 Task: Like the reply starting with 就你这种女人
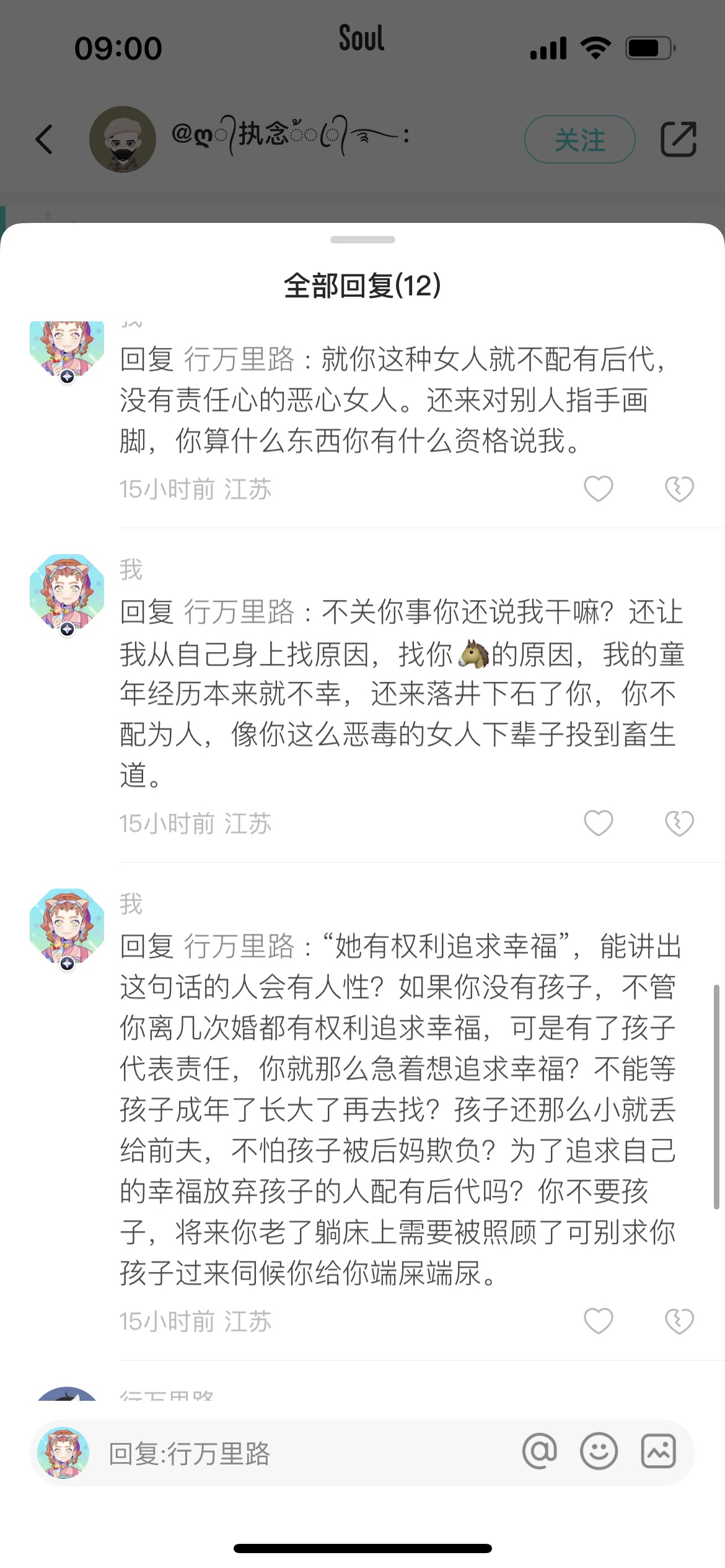599,489
